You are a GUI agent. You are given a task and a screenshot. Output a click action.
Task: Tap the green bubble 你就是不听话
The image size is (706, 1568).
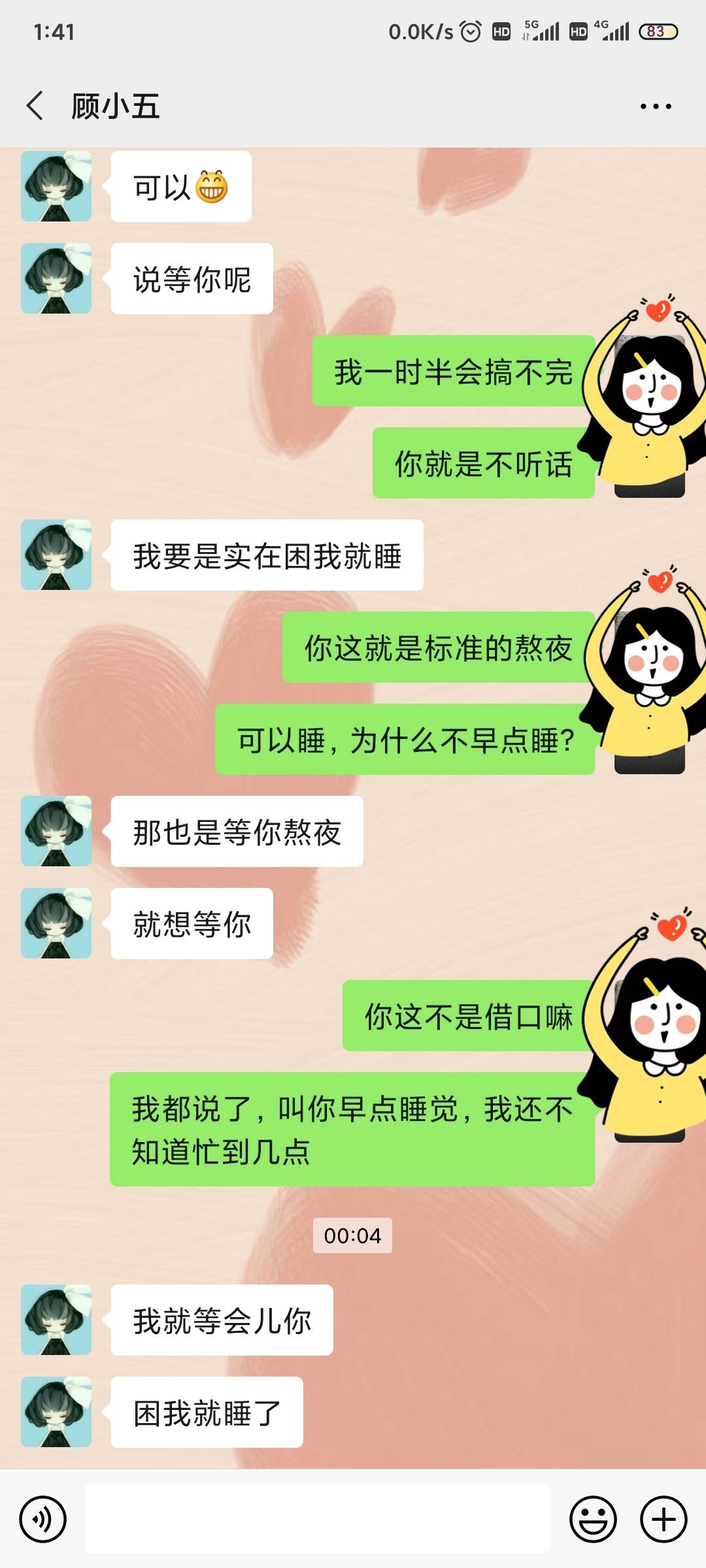[x=482, y=465]
